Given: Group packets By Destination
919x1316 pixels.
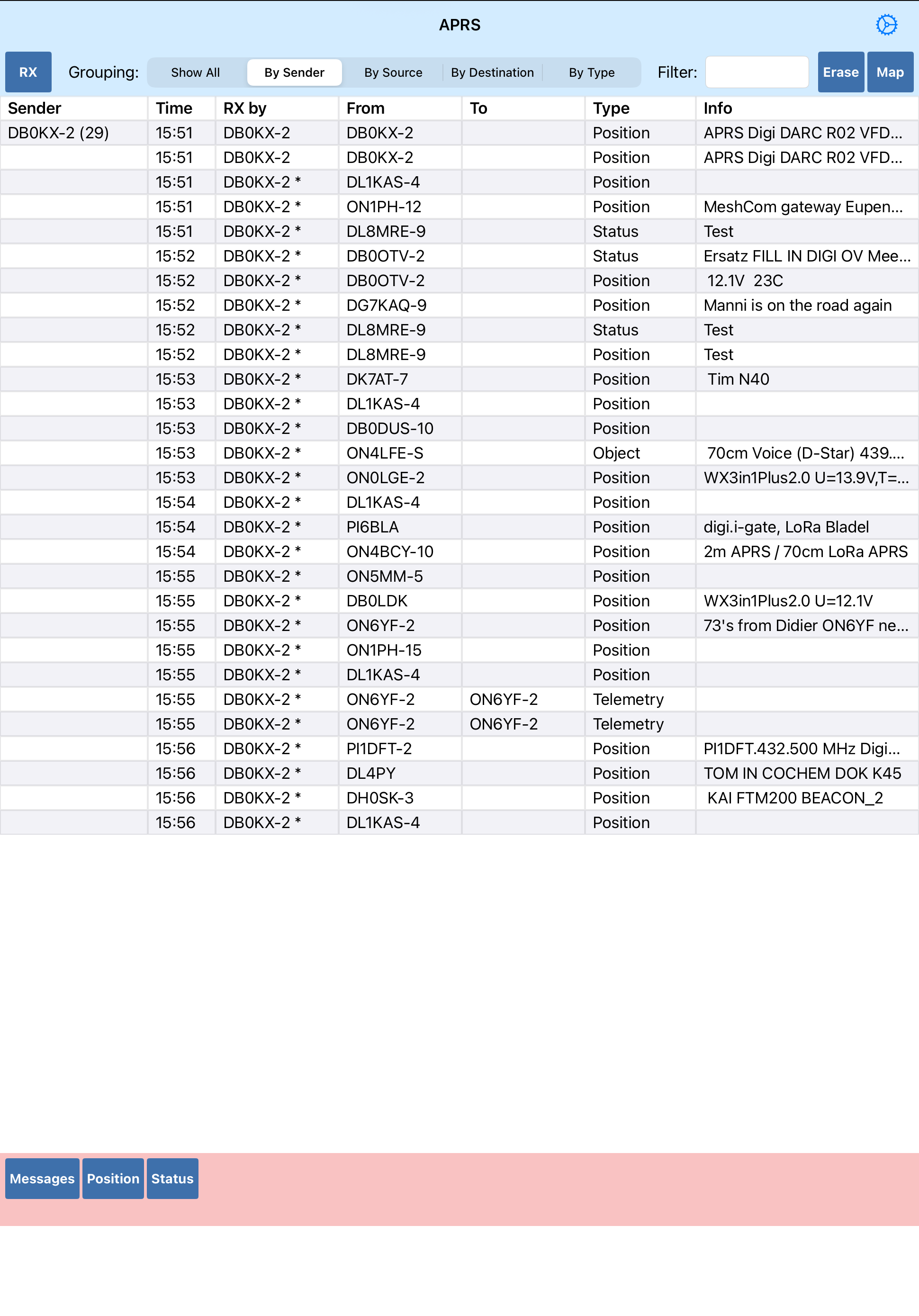Looking at the screenshot, I should (492, 73).
